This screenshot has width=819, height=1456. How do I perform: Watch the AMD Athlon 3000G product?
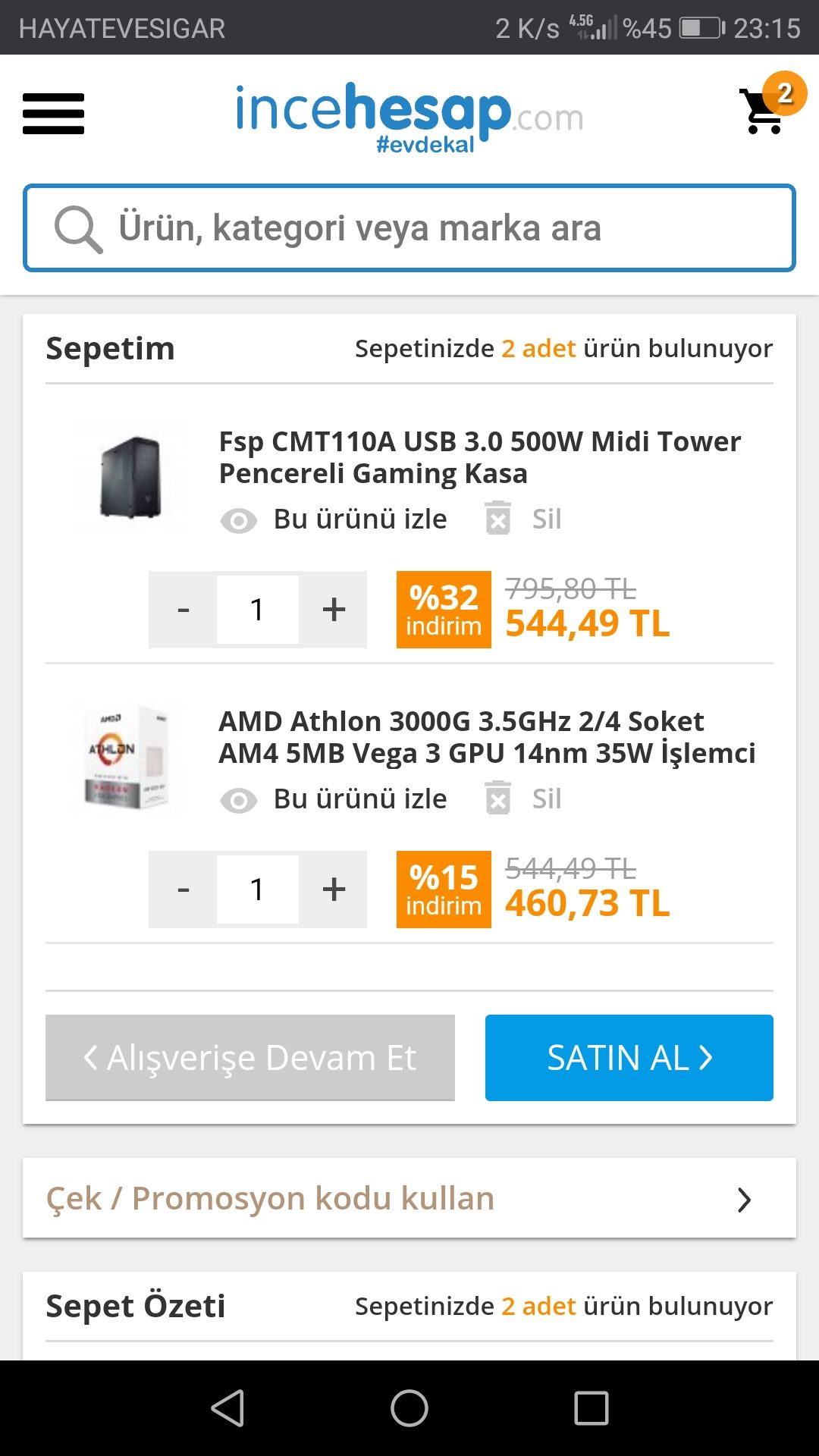[x=334, y=800]
